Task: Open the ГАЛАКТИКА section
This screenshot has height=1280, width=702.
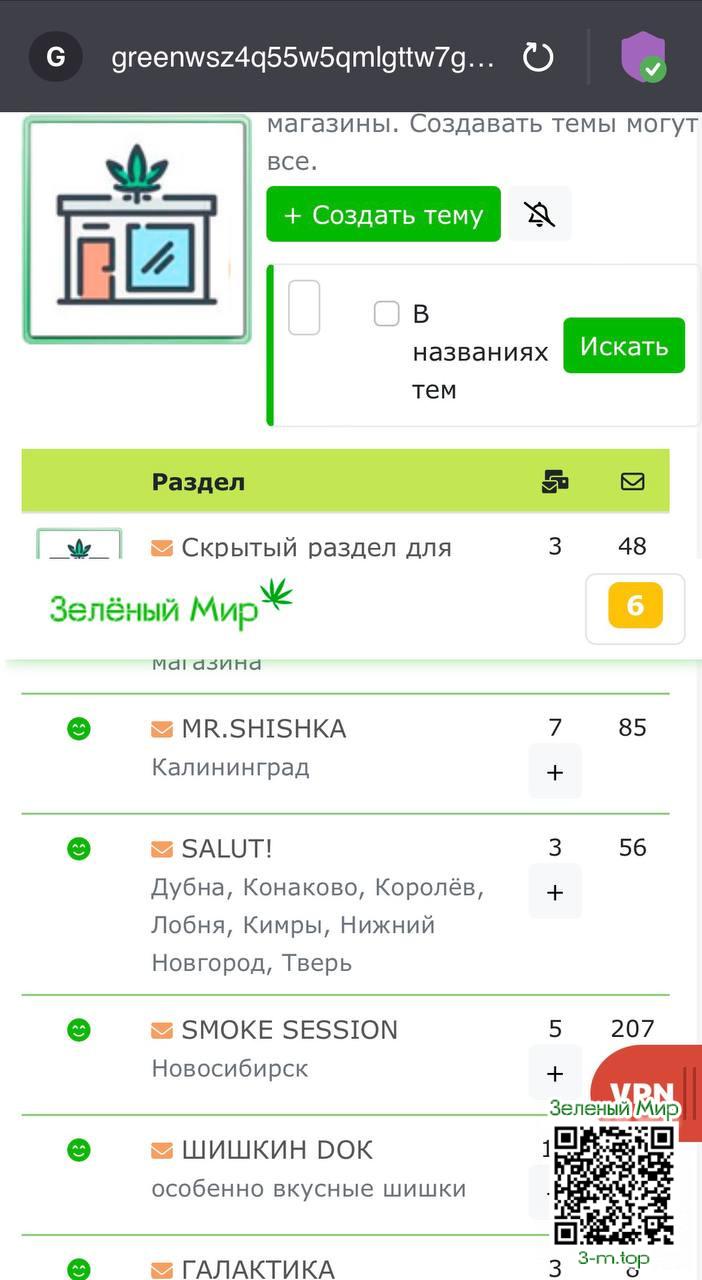Action: click(257, 1269)
